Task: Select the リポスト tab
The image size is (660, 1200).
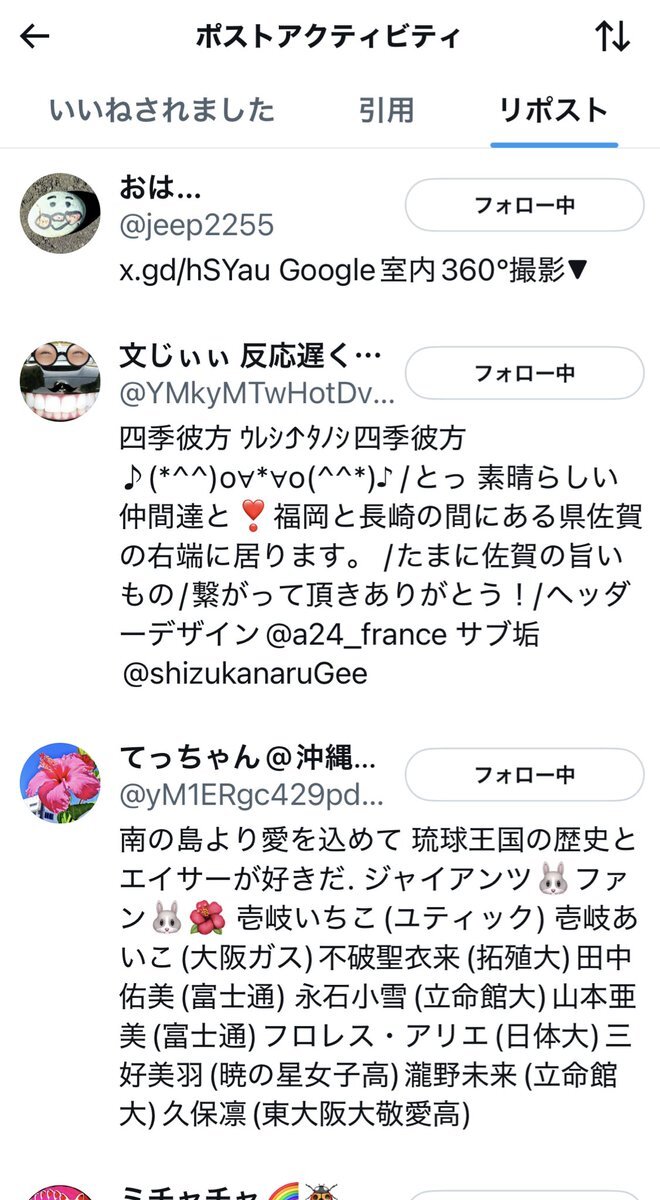Action: pyautogui.click(x=553, y=110)
